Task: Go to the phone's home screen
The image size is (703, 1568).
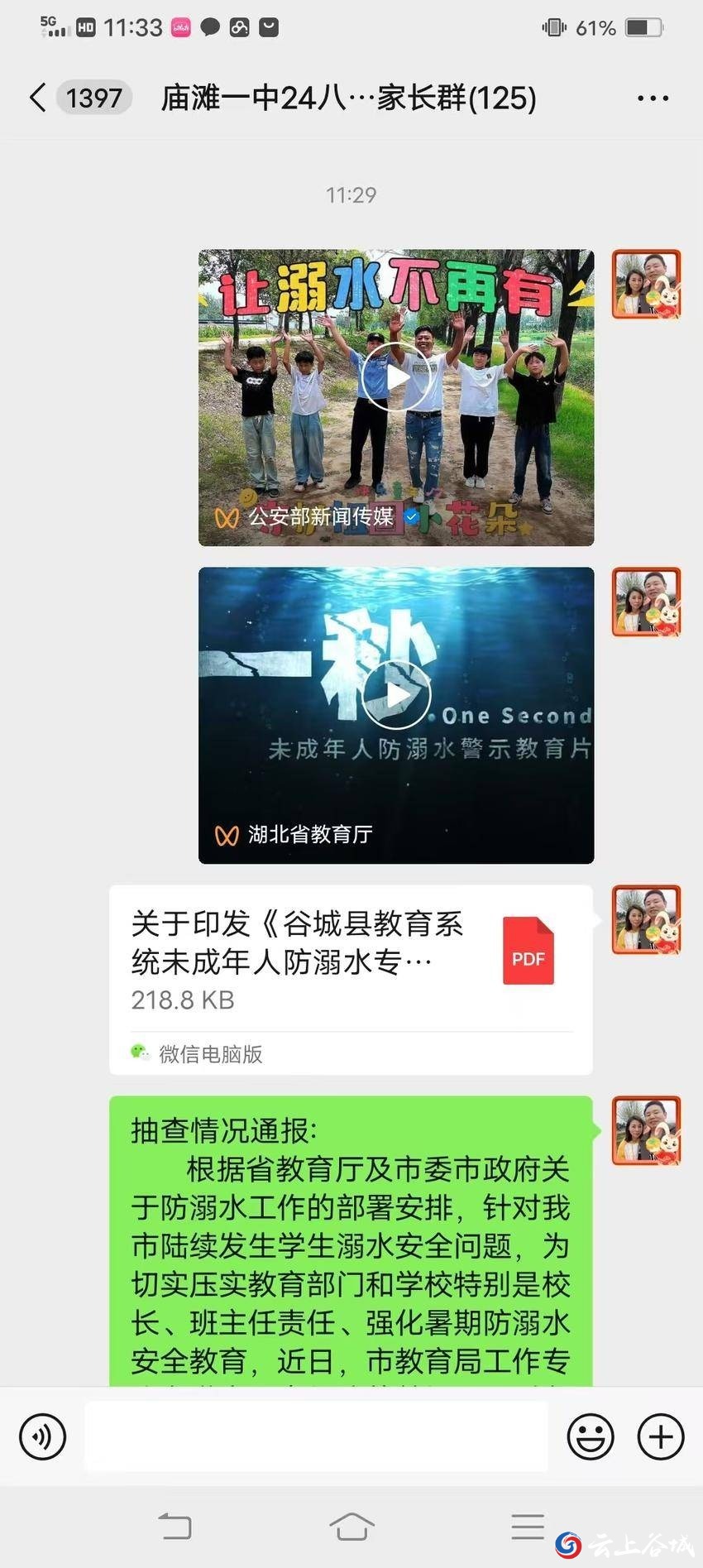Action: click(351, 1526)
